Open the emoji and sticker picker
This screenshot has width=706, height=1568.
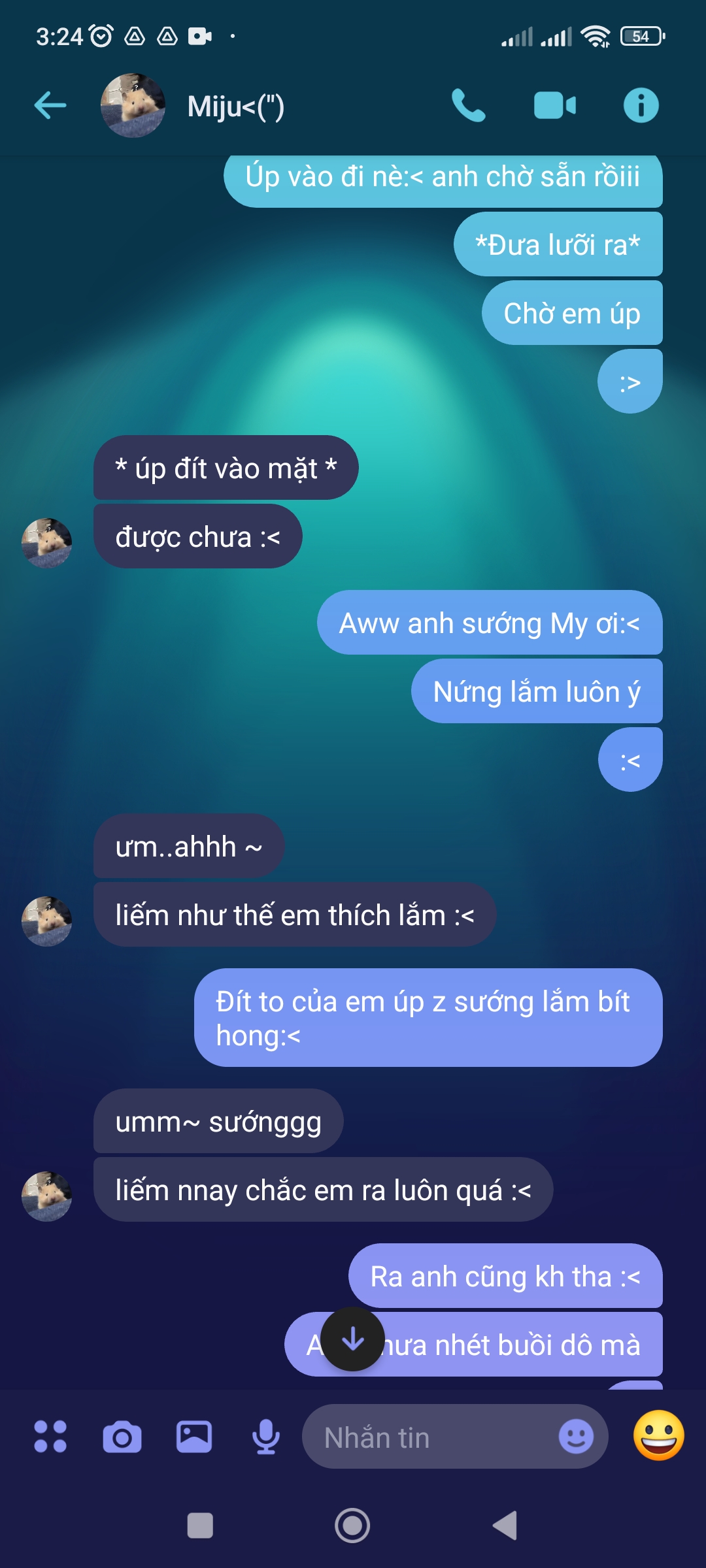pyautogui.click(x=576, y=1437)
